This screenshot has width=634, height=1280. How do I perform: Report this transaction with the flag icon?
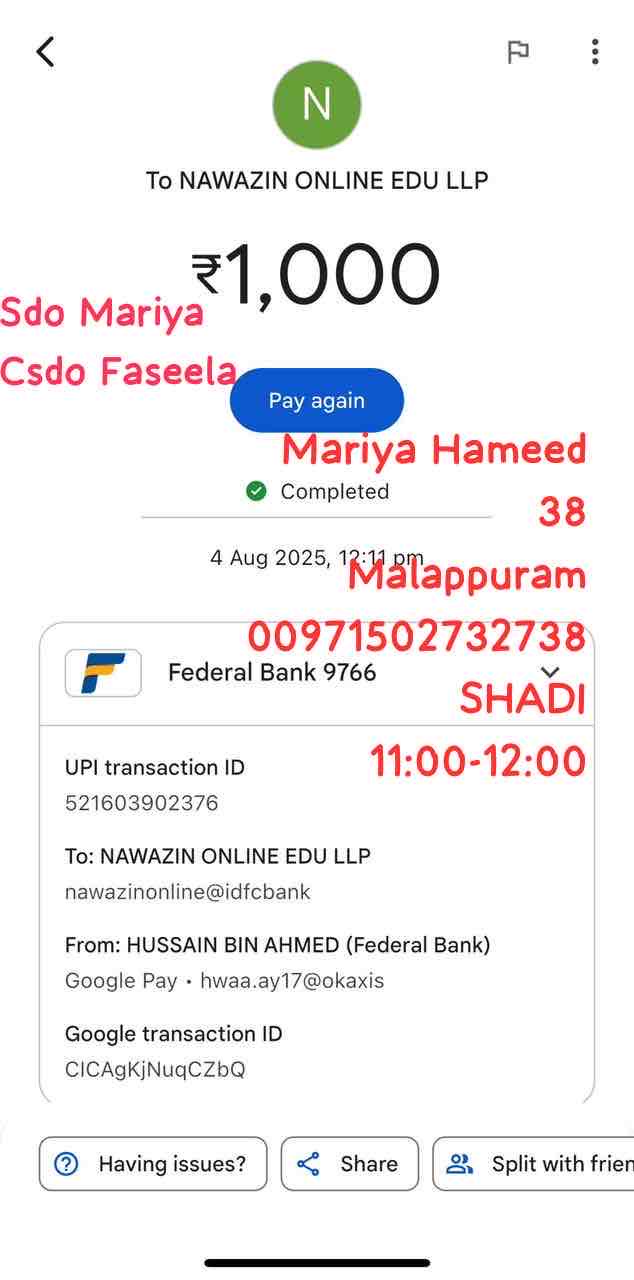[x=517, y=52]
